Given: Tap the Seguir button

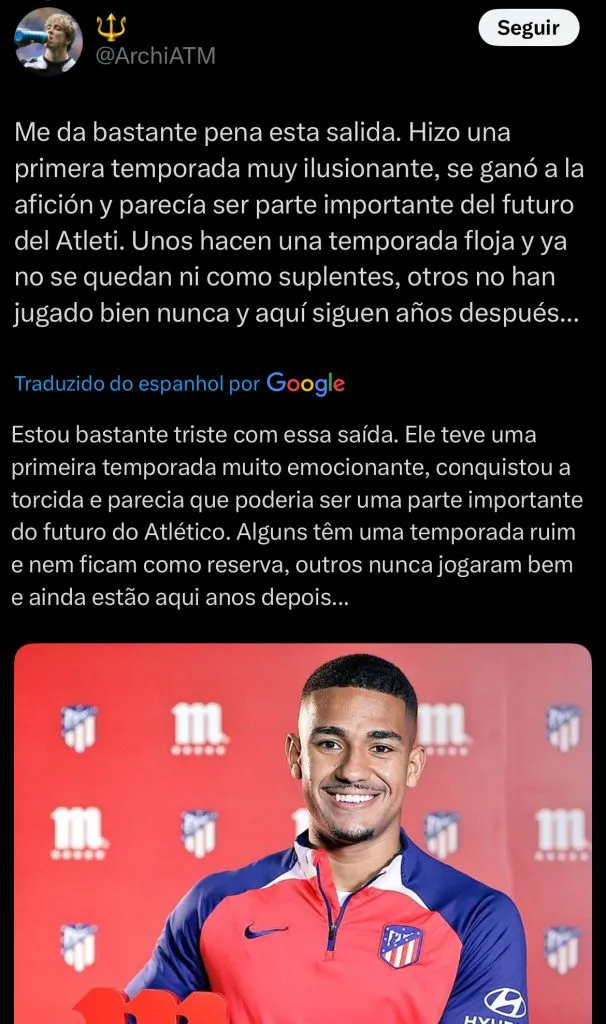Looking at the screenshot, I should click(528, 29).
